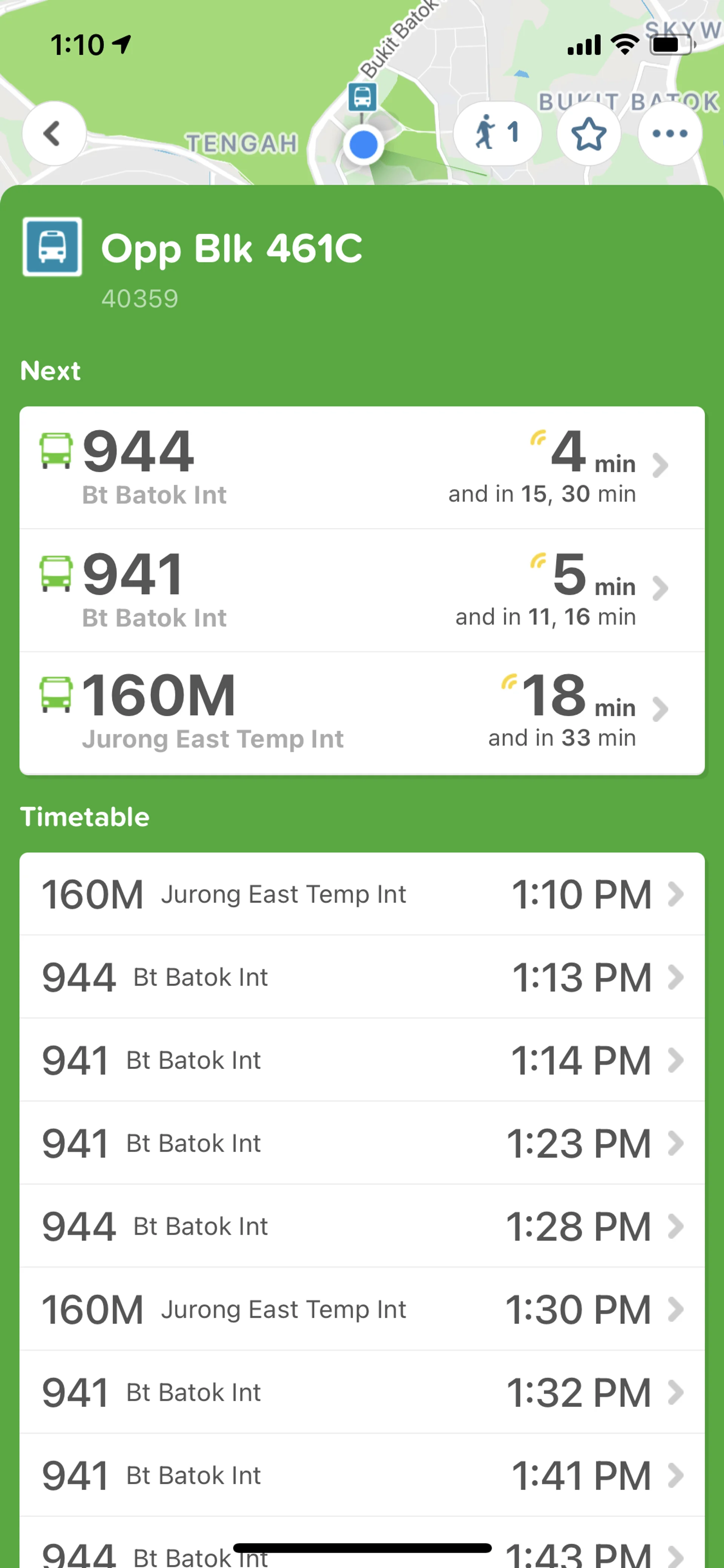The image size is (724, 1568).
Task: Open walking directions to this stop
Action: click(x=497, y=133)
